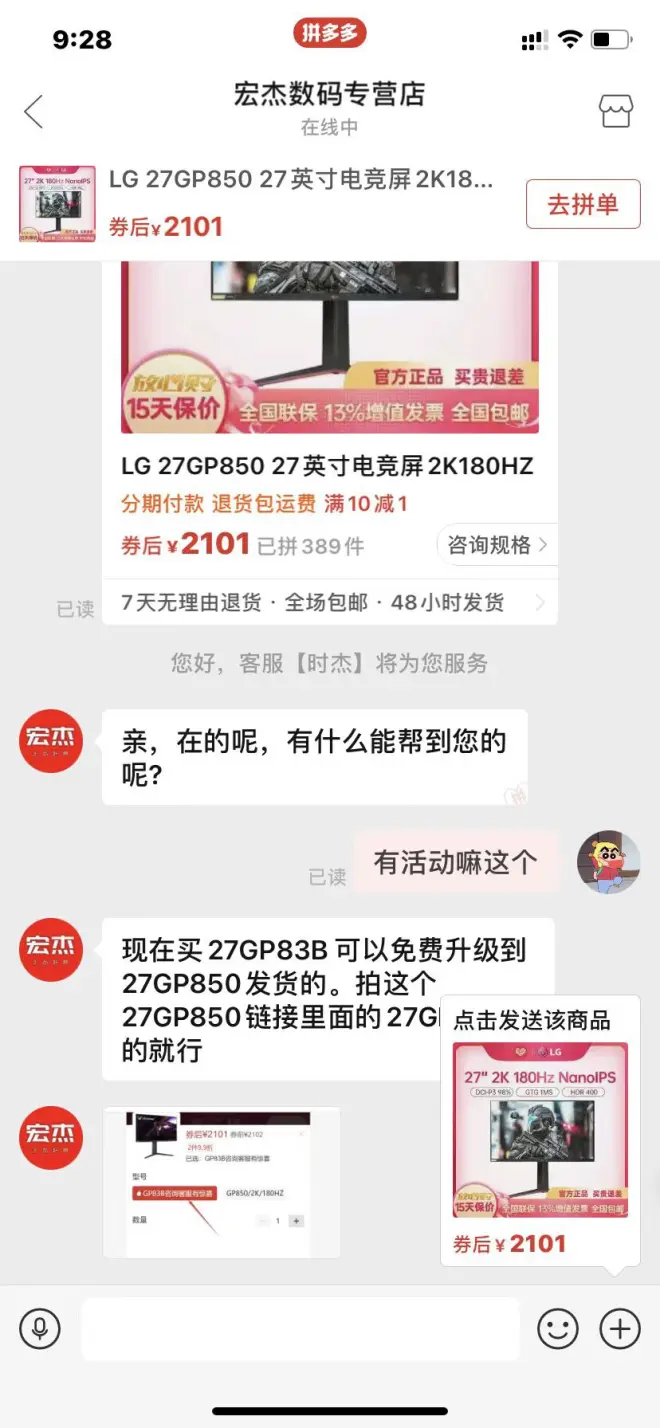Focus the message text field

pyautogui.click(x=300, y=1329)
